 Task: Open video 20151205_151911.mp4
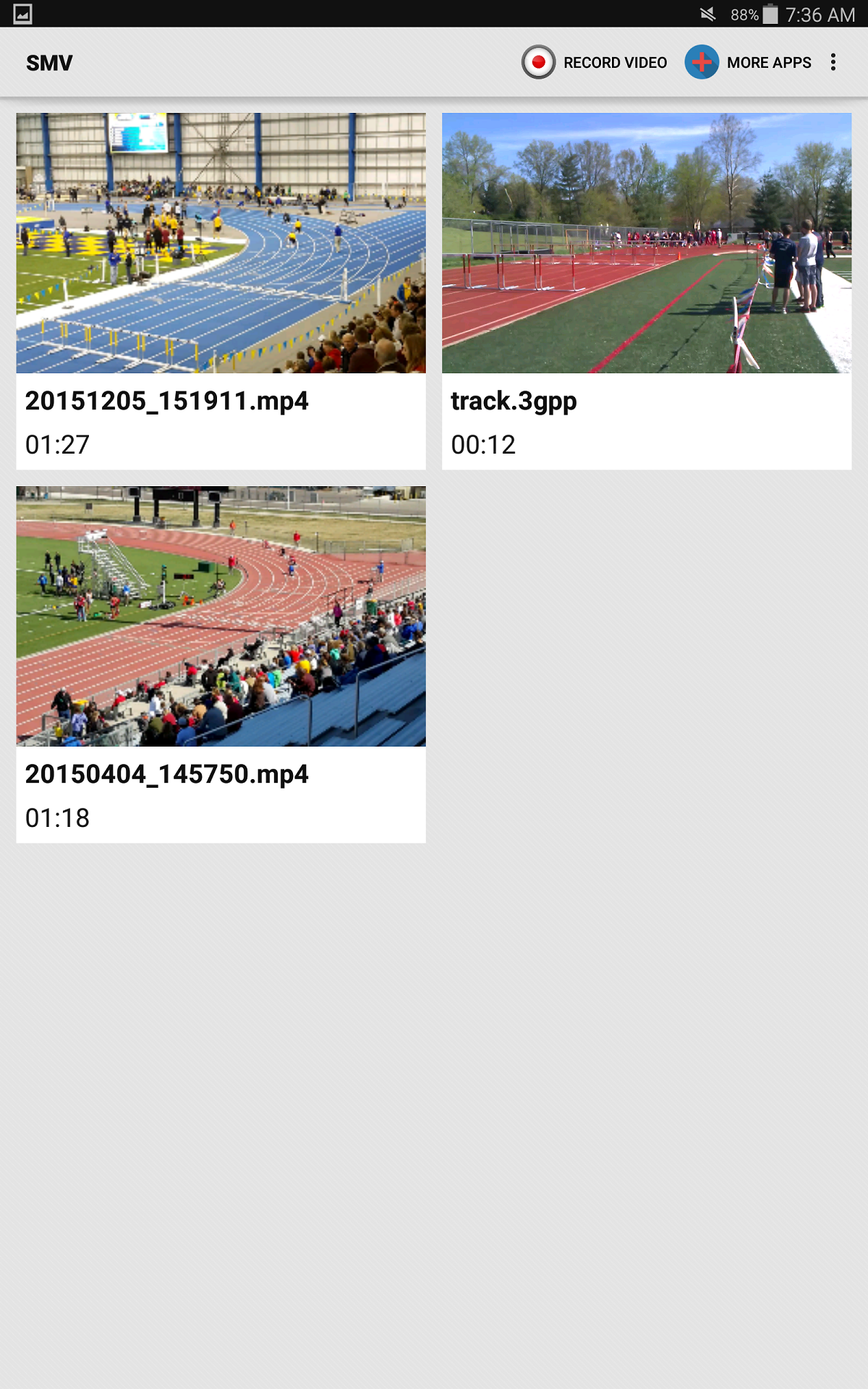click(221, 291)
